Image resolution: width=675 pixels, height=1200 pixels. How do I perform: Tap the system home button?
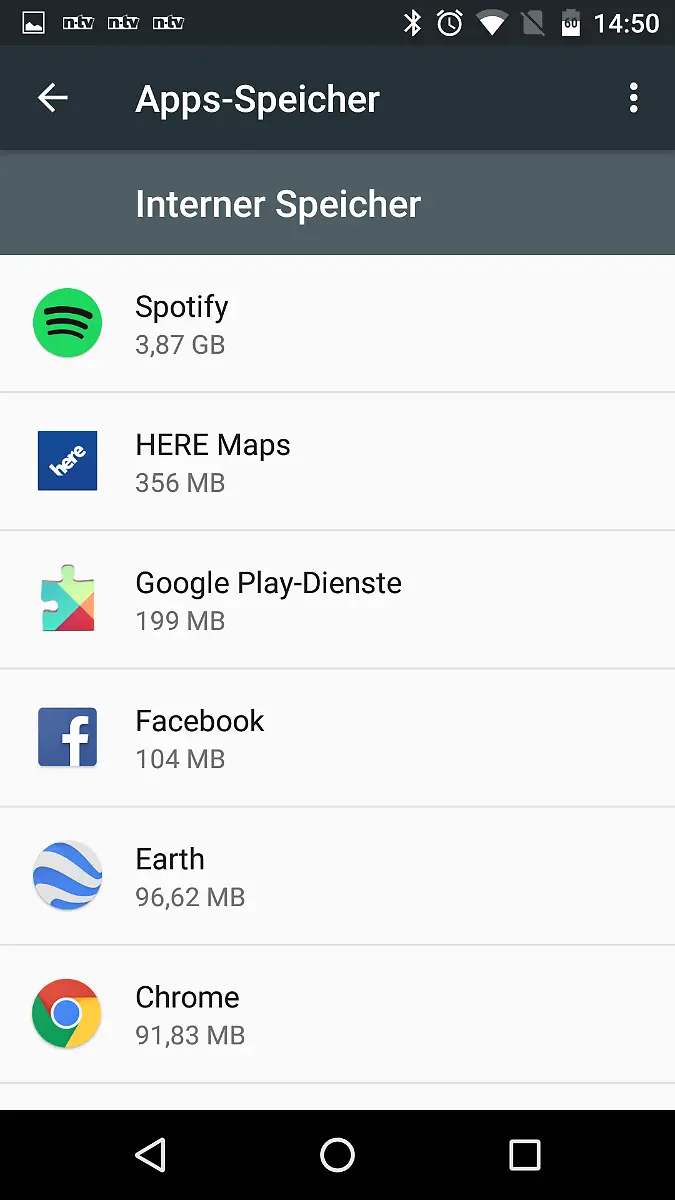click(x=337, y=1155)
